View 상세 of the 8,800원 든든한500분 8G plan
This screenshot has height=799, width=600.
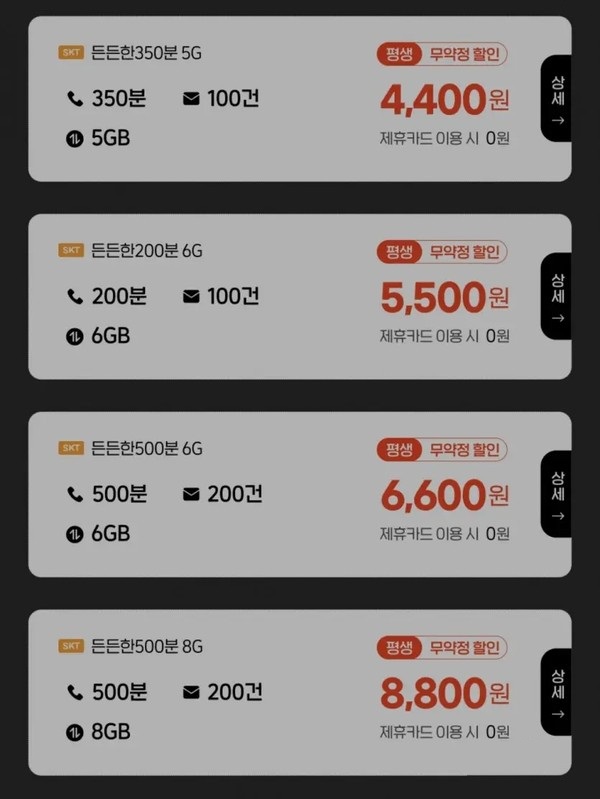(x=557, y=692)
